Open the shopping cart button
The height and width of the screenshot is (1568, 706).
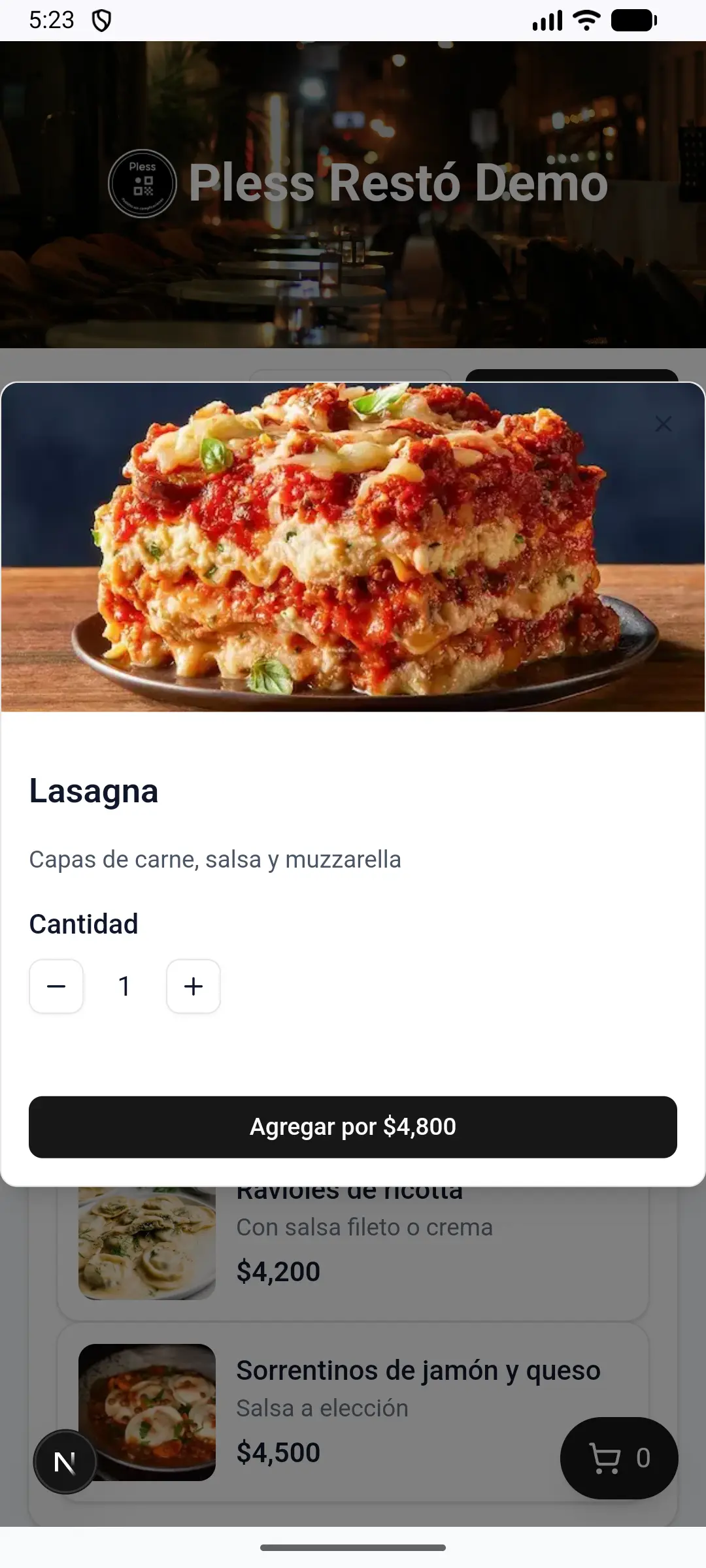tap(618, 1458)
